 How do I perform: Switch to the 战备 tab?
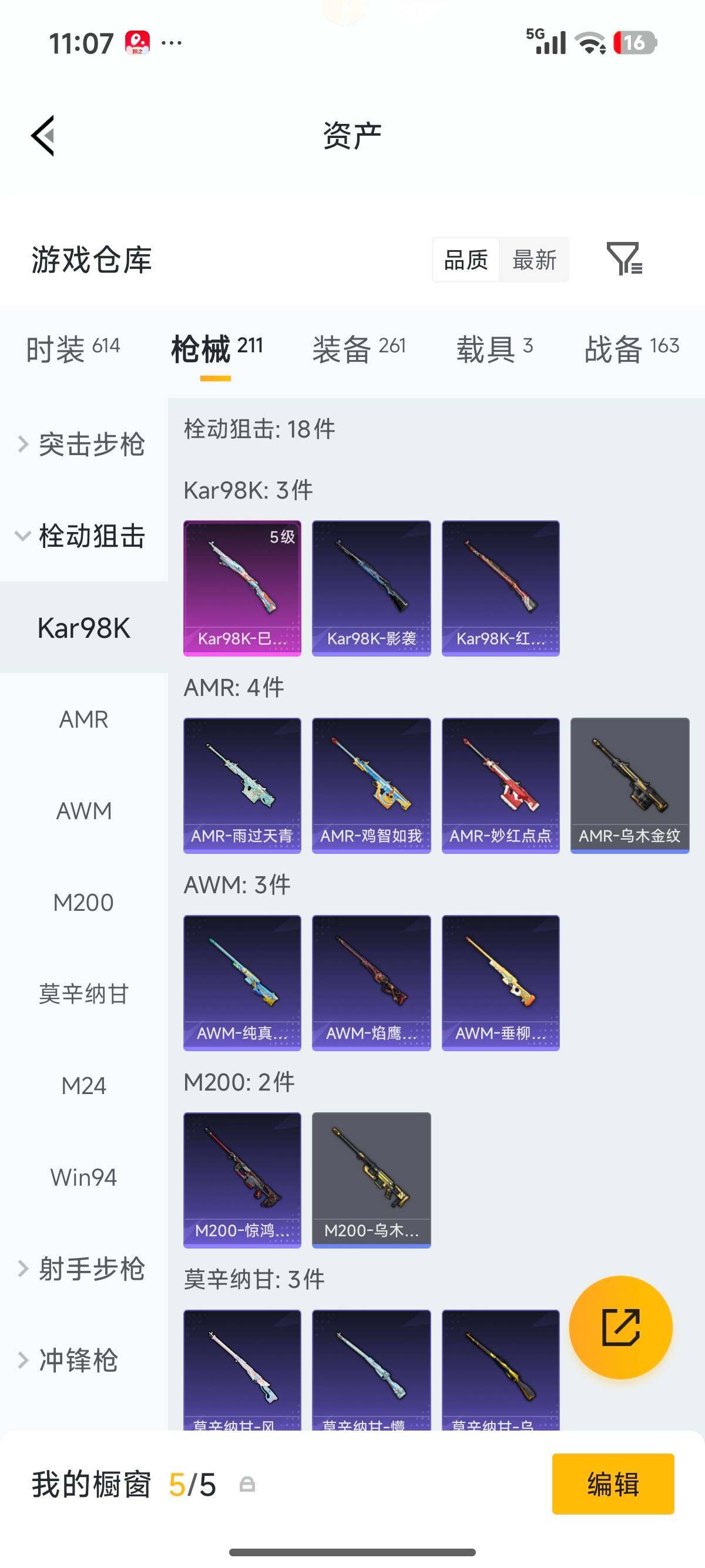coord(632,348)
